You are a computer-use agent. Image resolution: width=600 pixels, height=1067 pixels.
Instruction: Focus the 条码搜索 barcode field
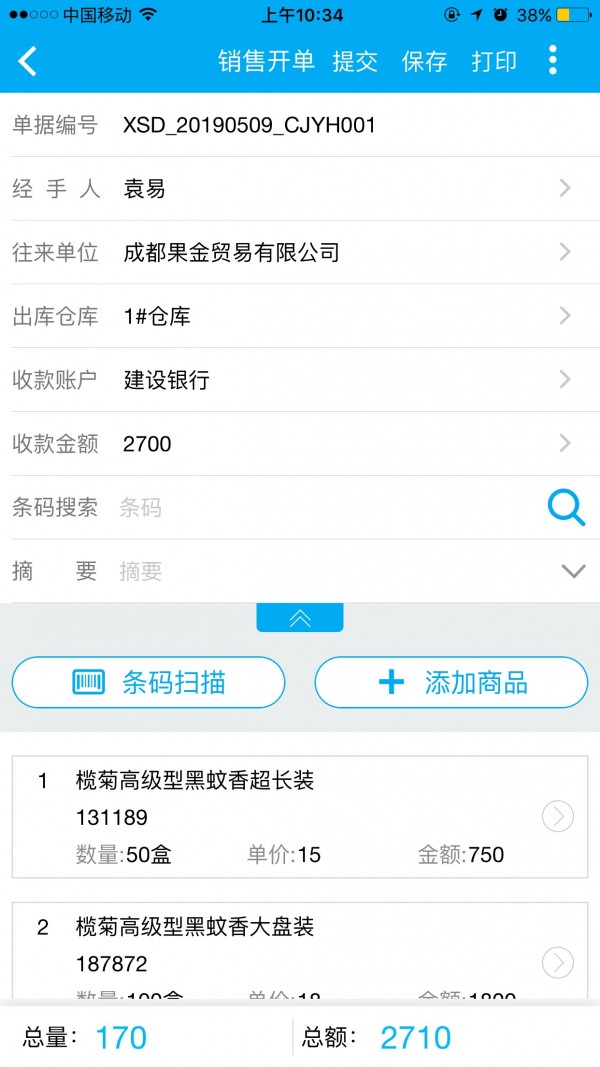[x=327, y=508]
